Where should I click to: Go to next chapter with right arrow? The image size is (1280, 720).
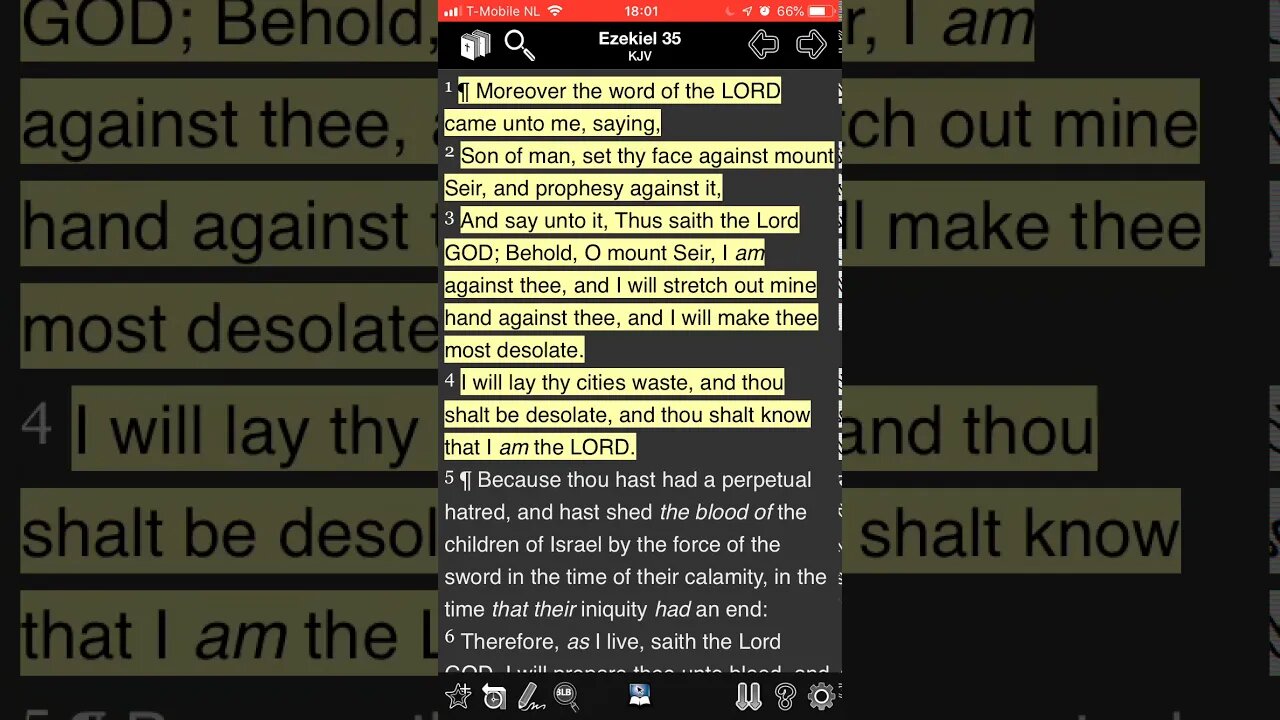pyautogui.click(x=811, y=45)
